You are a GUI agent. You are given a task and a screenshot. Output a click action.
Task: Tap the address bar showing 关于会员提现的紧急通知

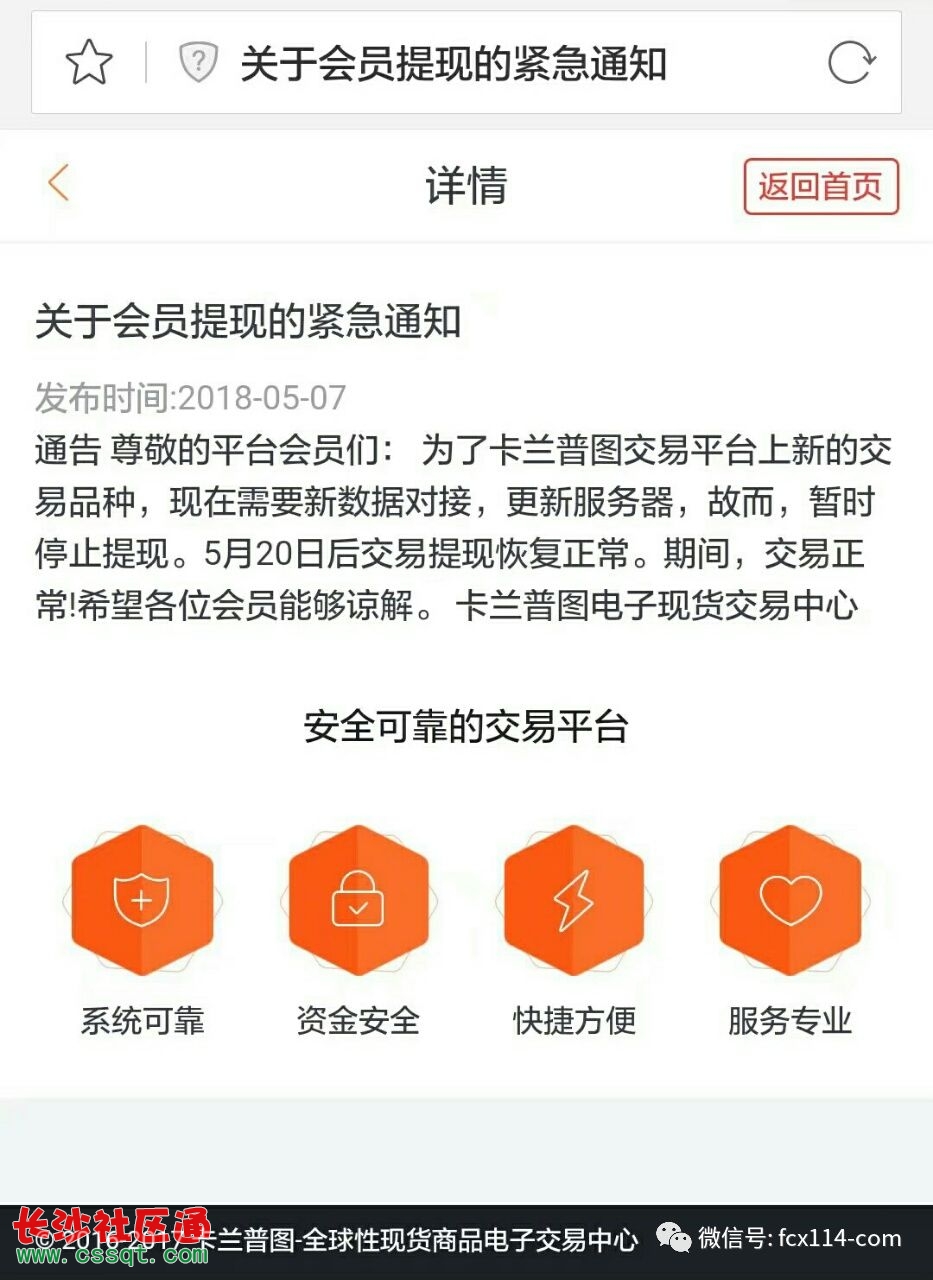tap(453, 64)
